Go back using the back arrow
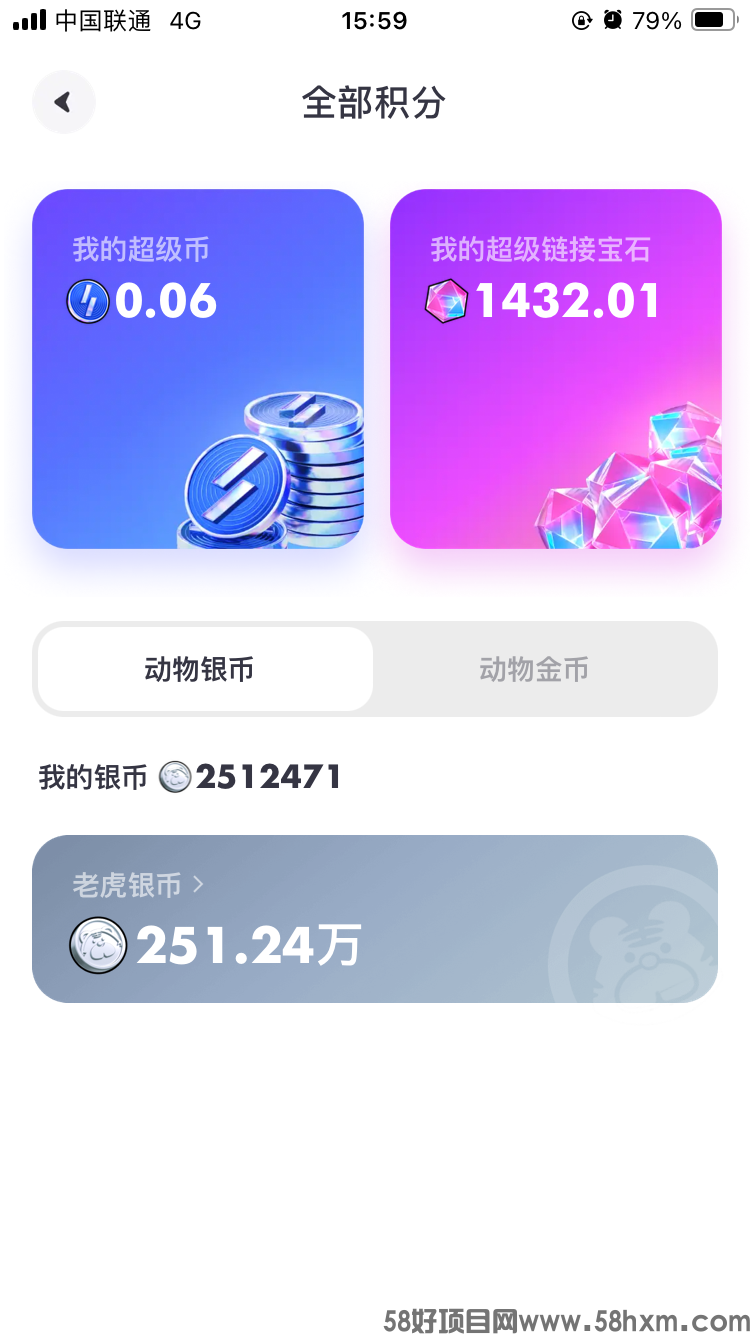 tap(64, 102)
